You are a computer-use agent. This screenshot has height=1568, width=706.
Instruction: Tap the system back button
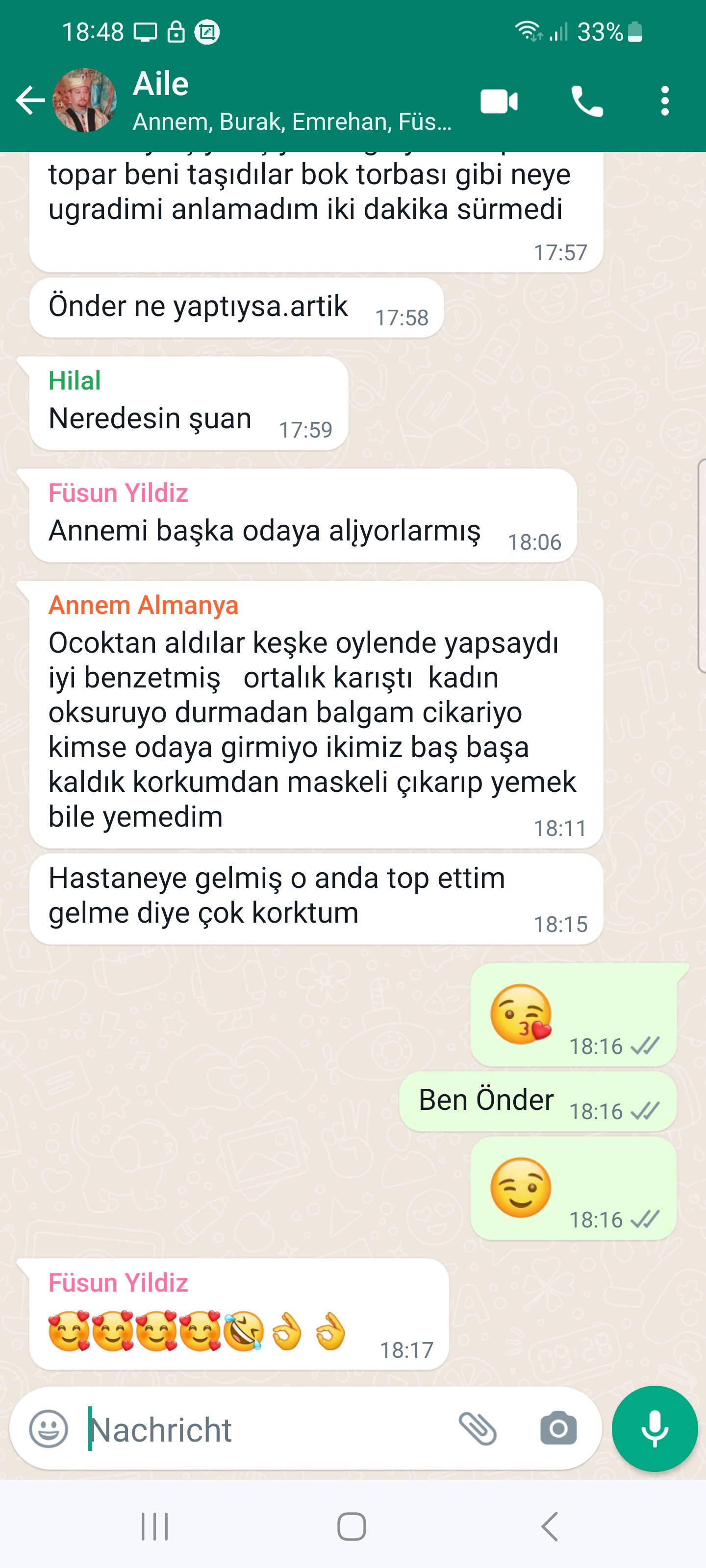(x=550, y=1526)
